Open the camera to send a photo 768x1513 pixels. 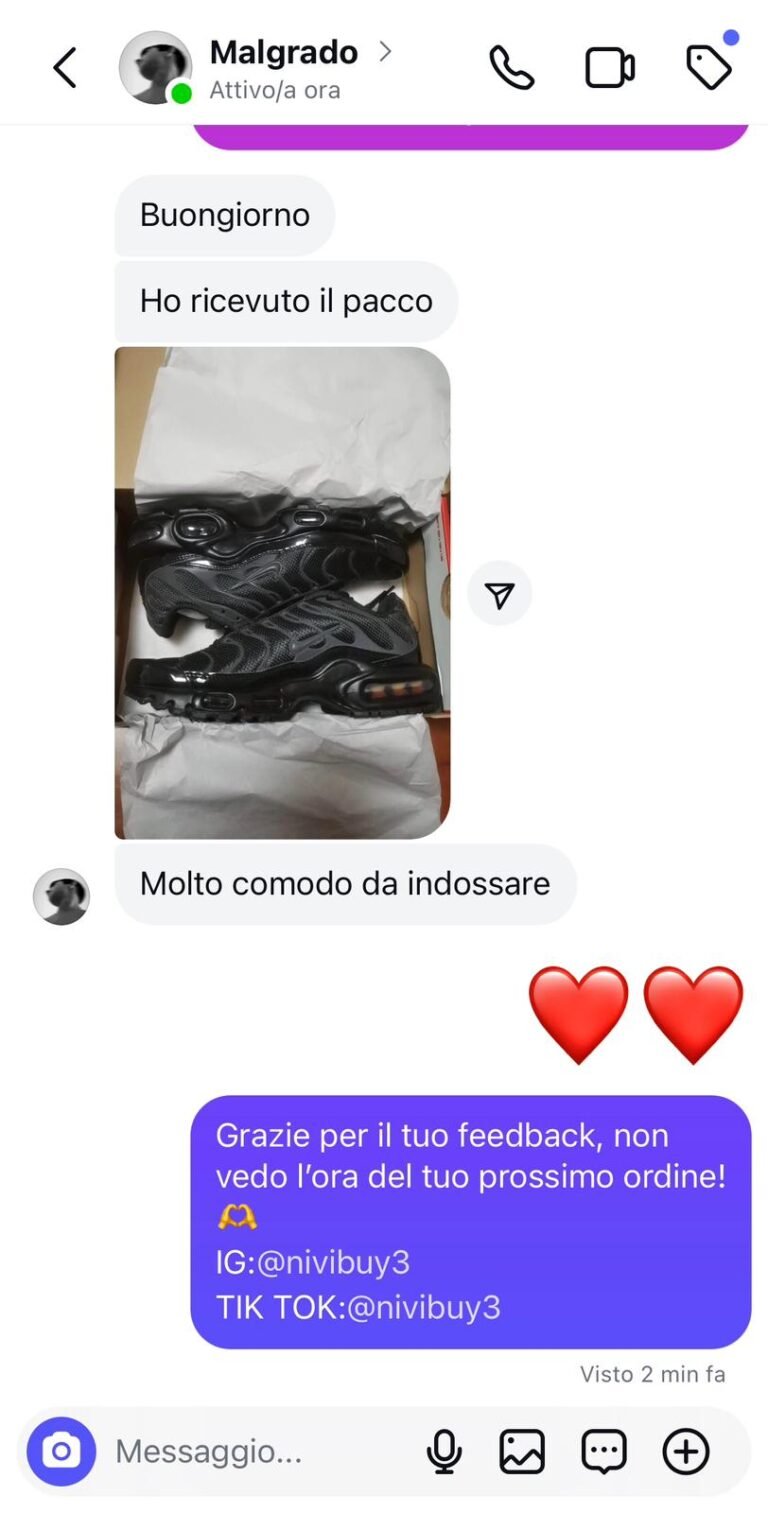tap(61, 1451)
